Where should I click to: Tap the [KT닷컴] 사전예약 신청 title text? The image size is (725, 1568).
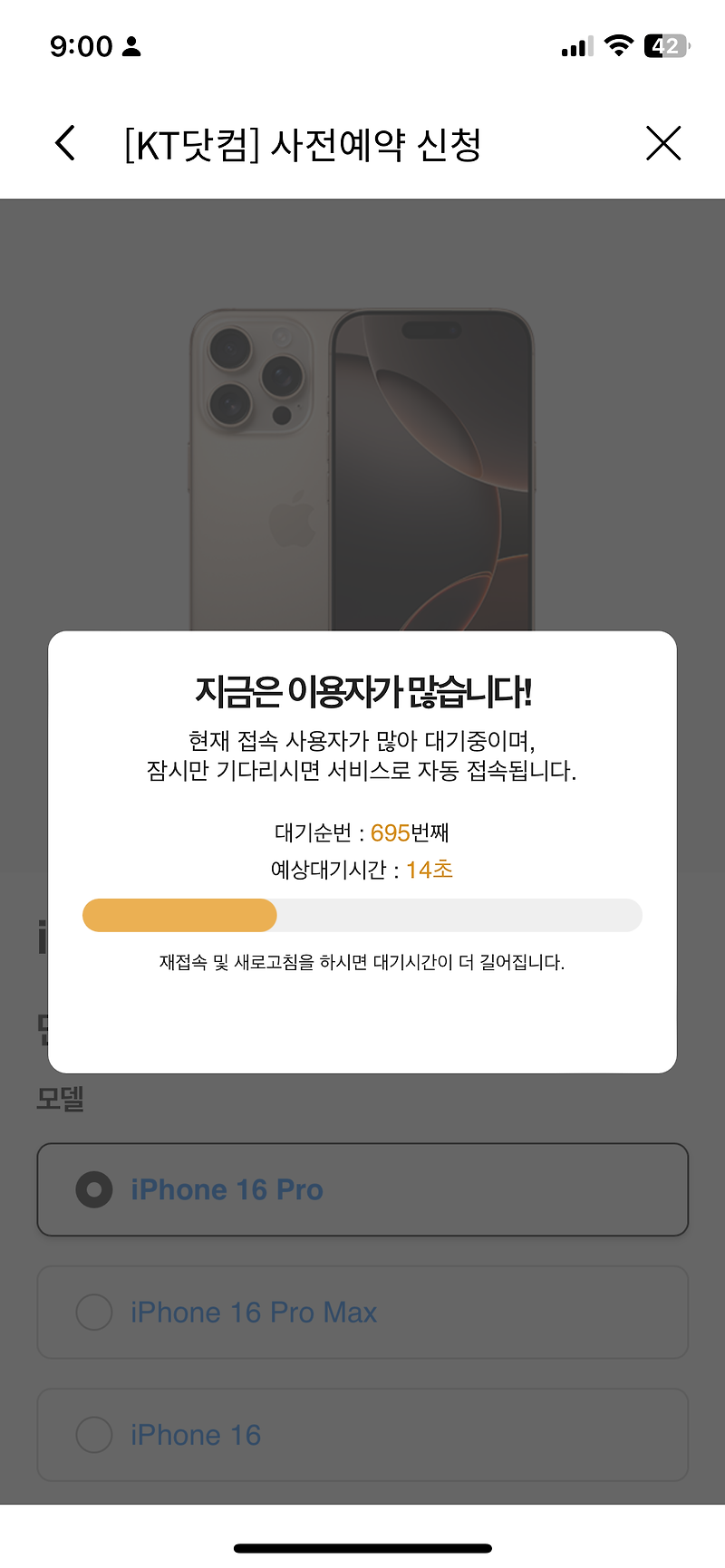pos(304,143)
